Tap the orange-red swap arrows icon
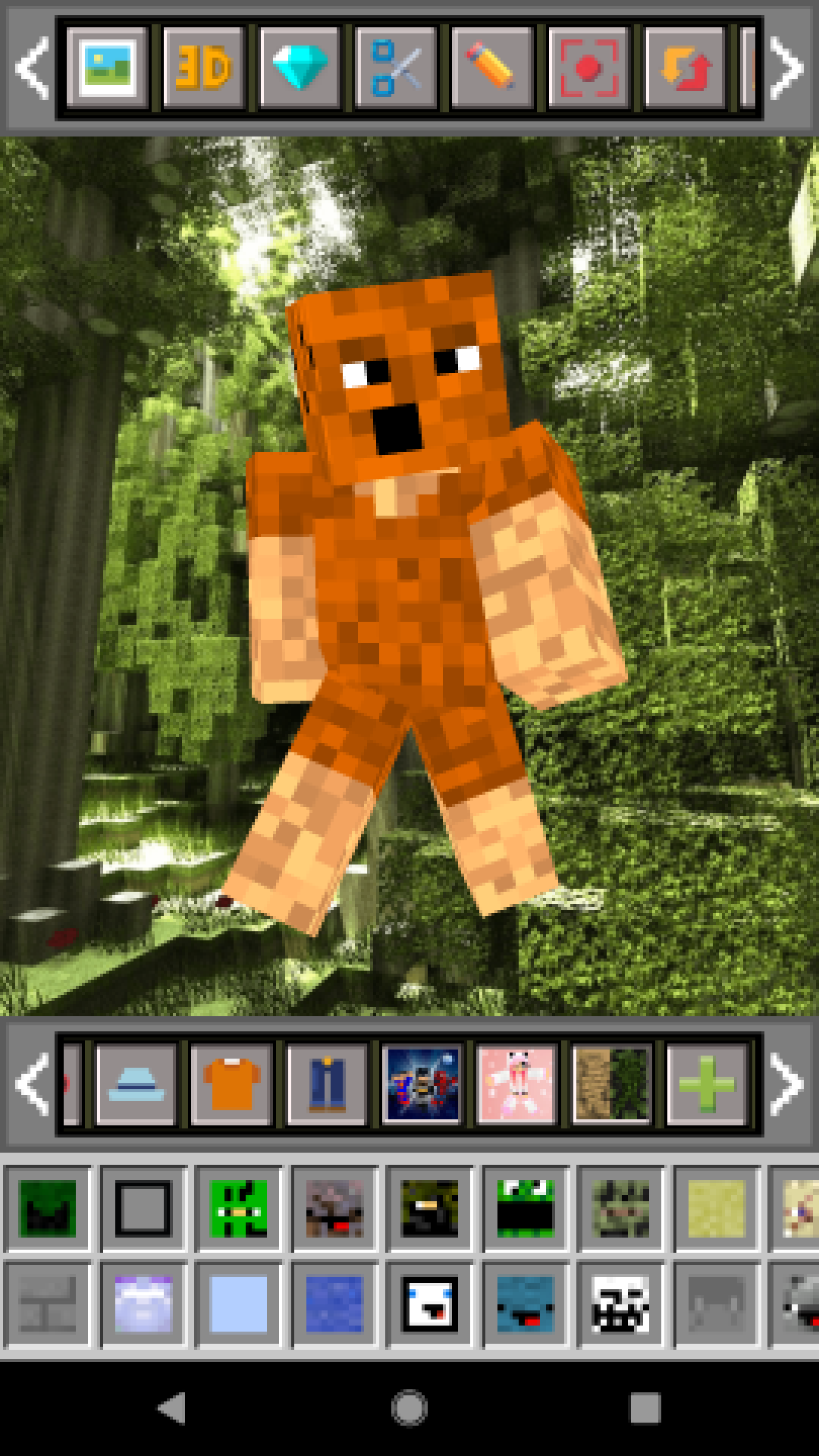This screenshot has width=819, height=1456. [685, 67]
